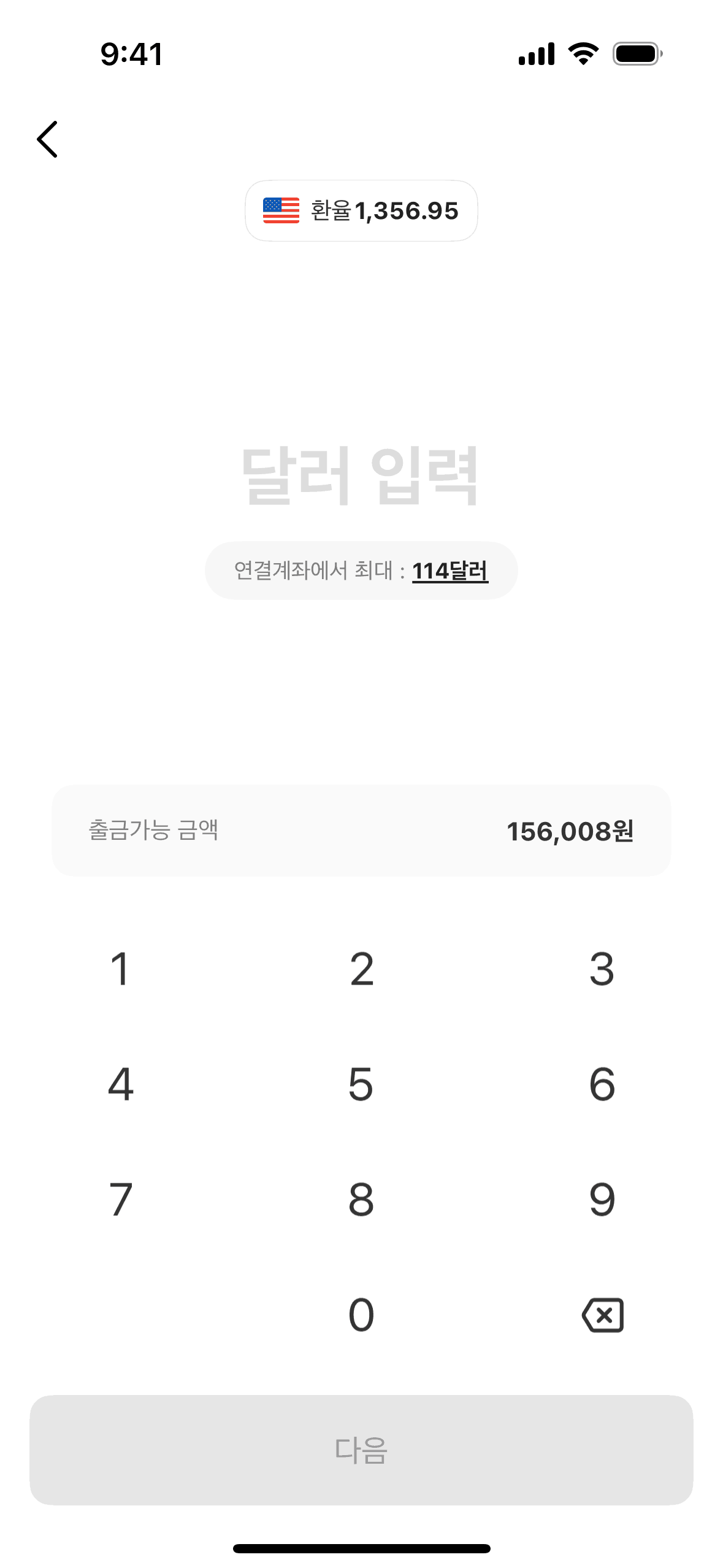The image size is (723, 1568).
Task: Tap the 환율 1,356.95 exchange rate chip
Action: pyautogui.click(x=361, y=210)
